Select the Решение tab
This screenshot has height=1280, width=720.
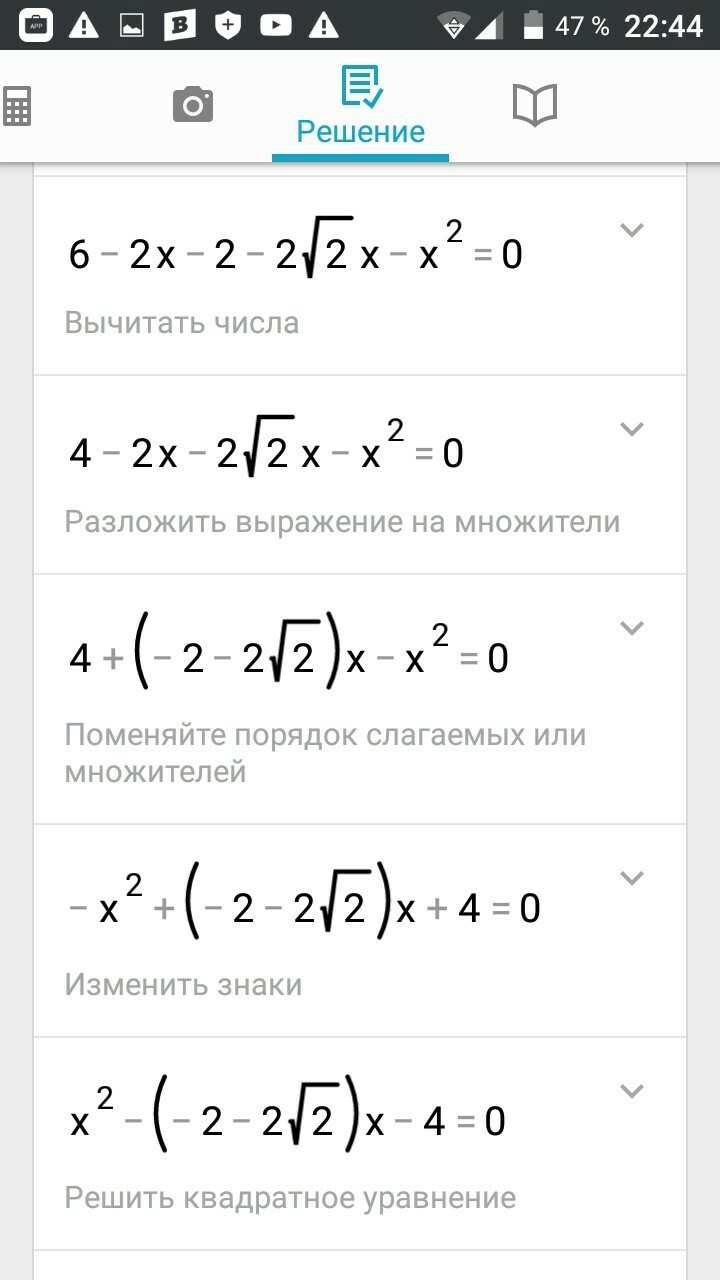point(360,106)
